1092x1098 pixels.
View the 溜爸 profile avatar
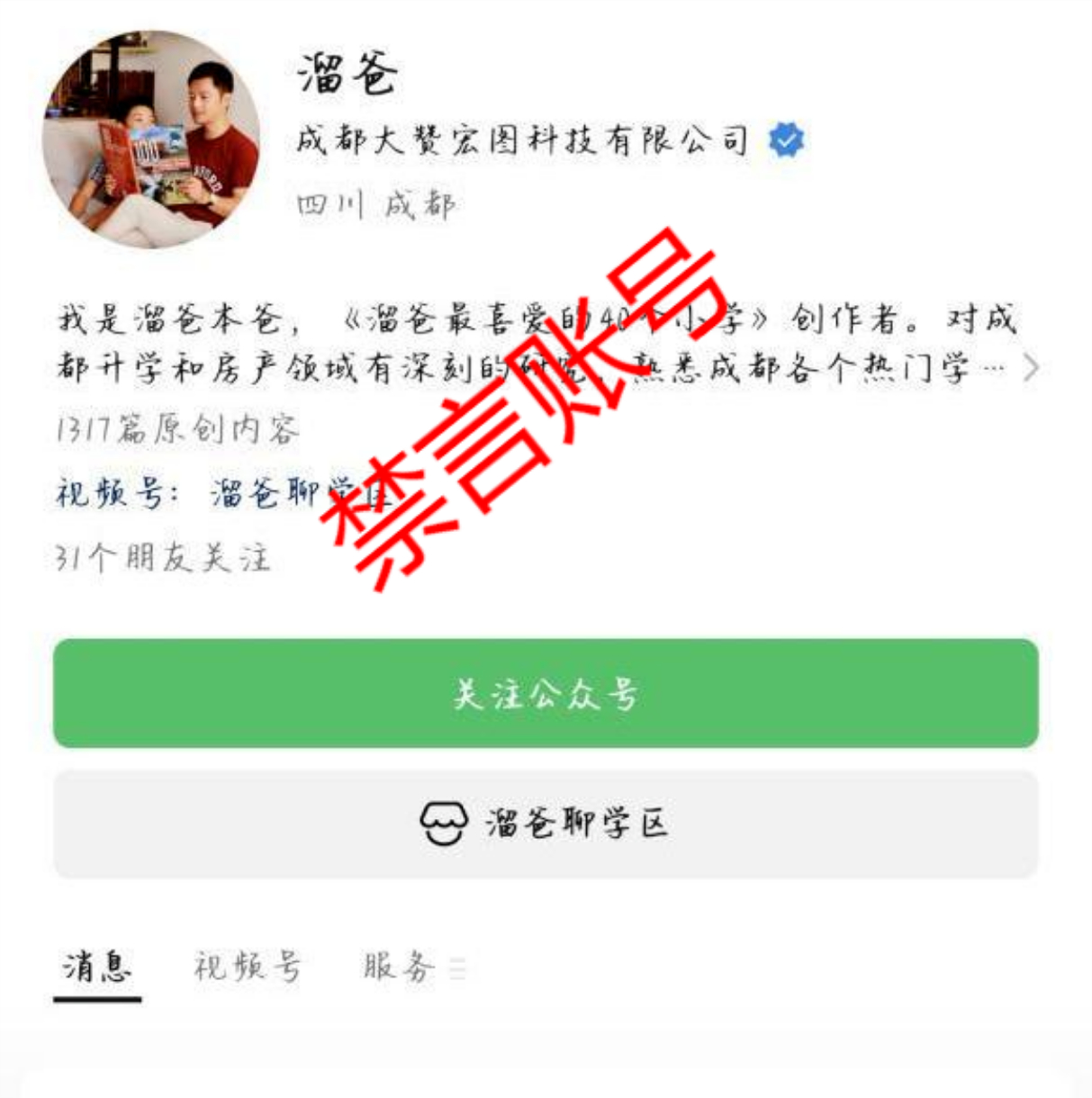coord(151,139)
